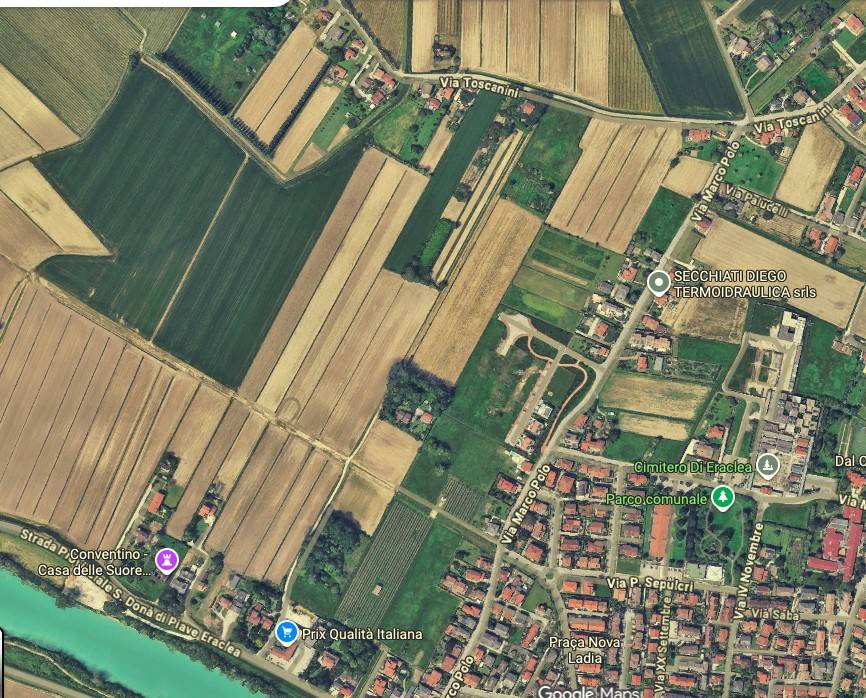
Task: Open the Conventino Casa delle Suore marker
Action: [x=167, y=559]
